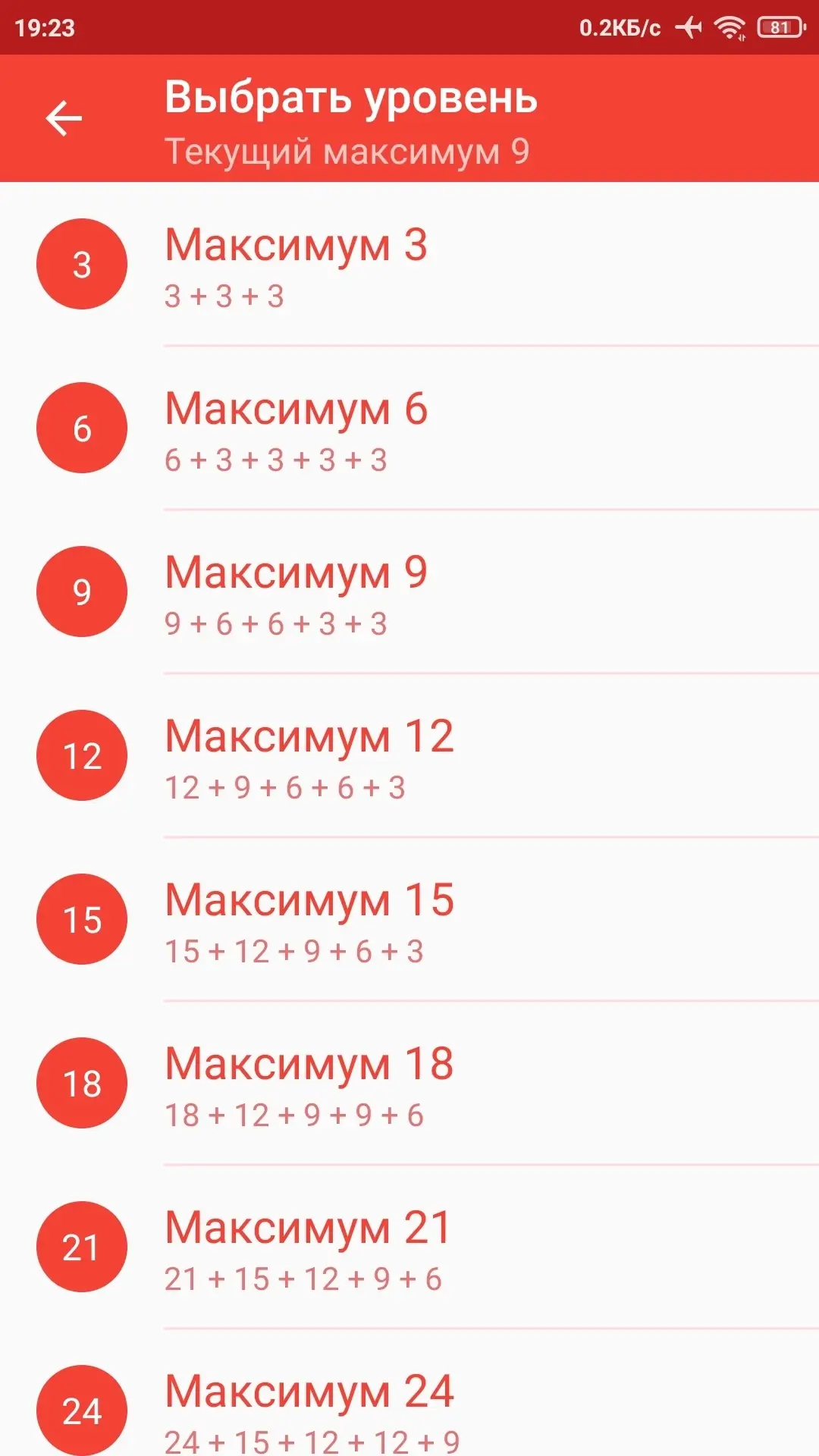Choose the Максимум 6 level

click(x=409, y=428)
